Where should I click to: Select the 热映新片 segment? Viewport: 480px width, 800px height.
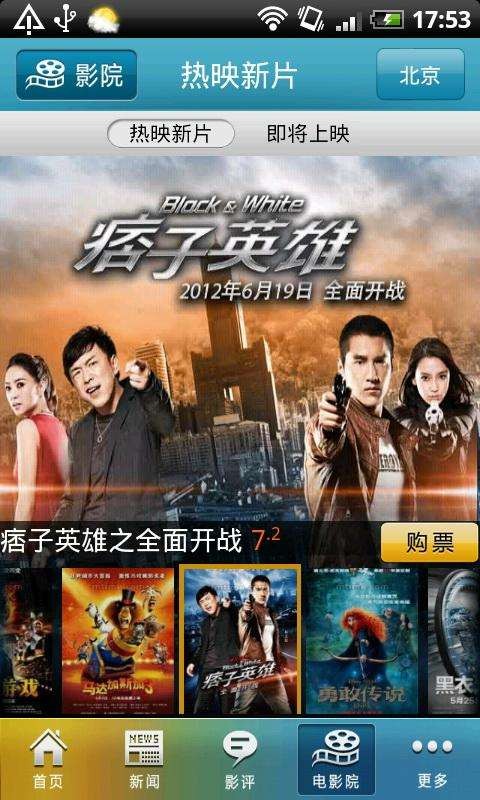pos(171,134)
